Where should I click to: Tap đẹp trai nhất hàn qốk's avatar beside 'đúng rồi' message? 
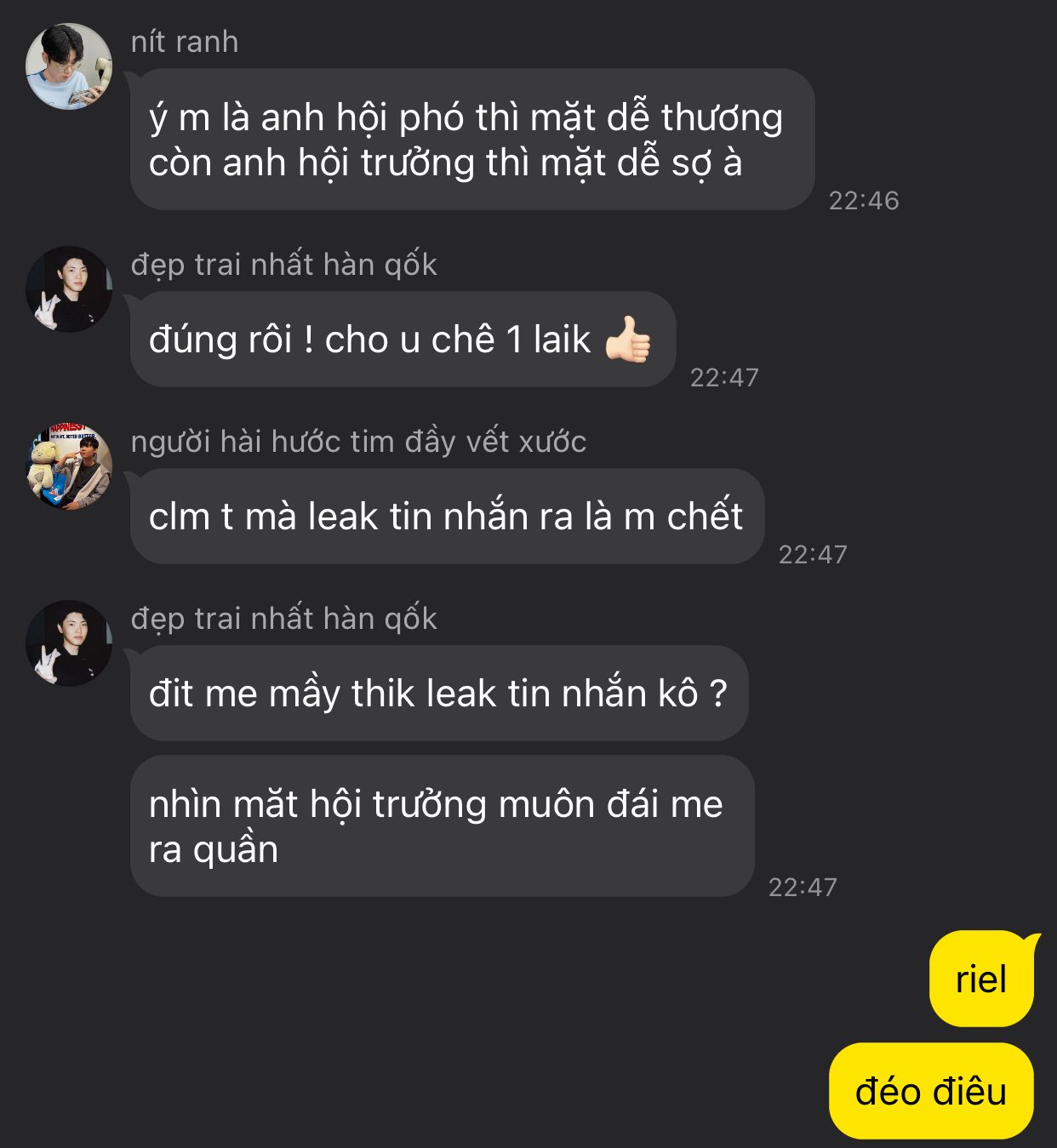tap(69, 288)
